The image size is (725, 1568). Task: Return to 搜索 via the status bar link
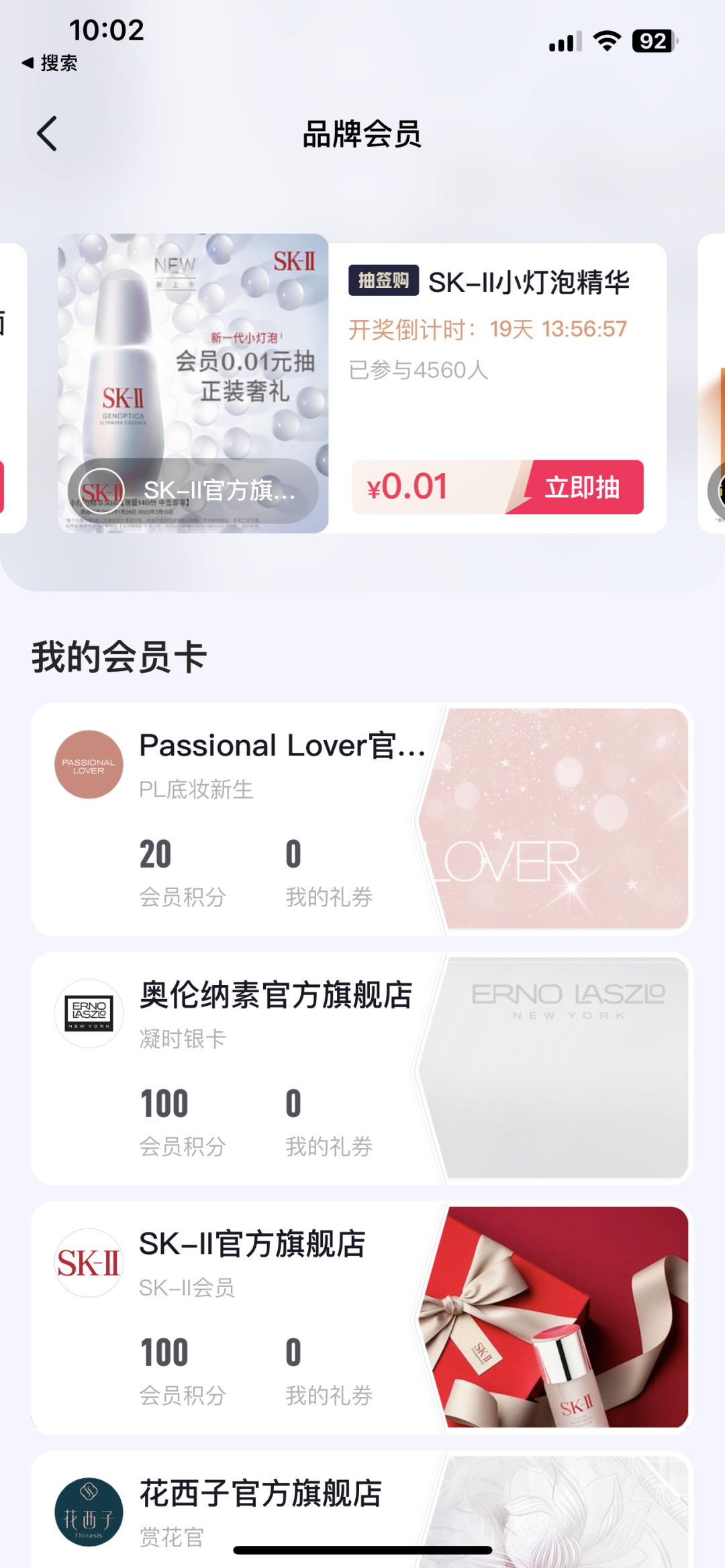pos(50,63)
